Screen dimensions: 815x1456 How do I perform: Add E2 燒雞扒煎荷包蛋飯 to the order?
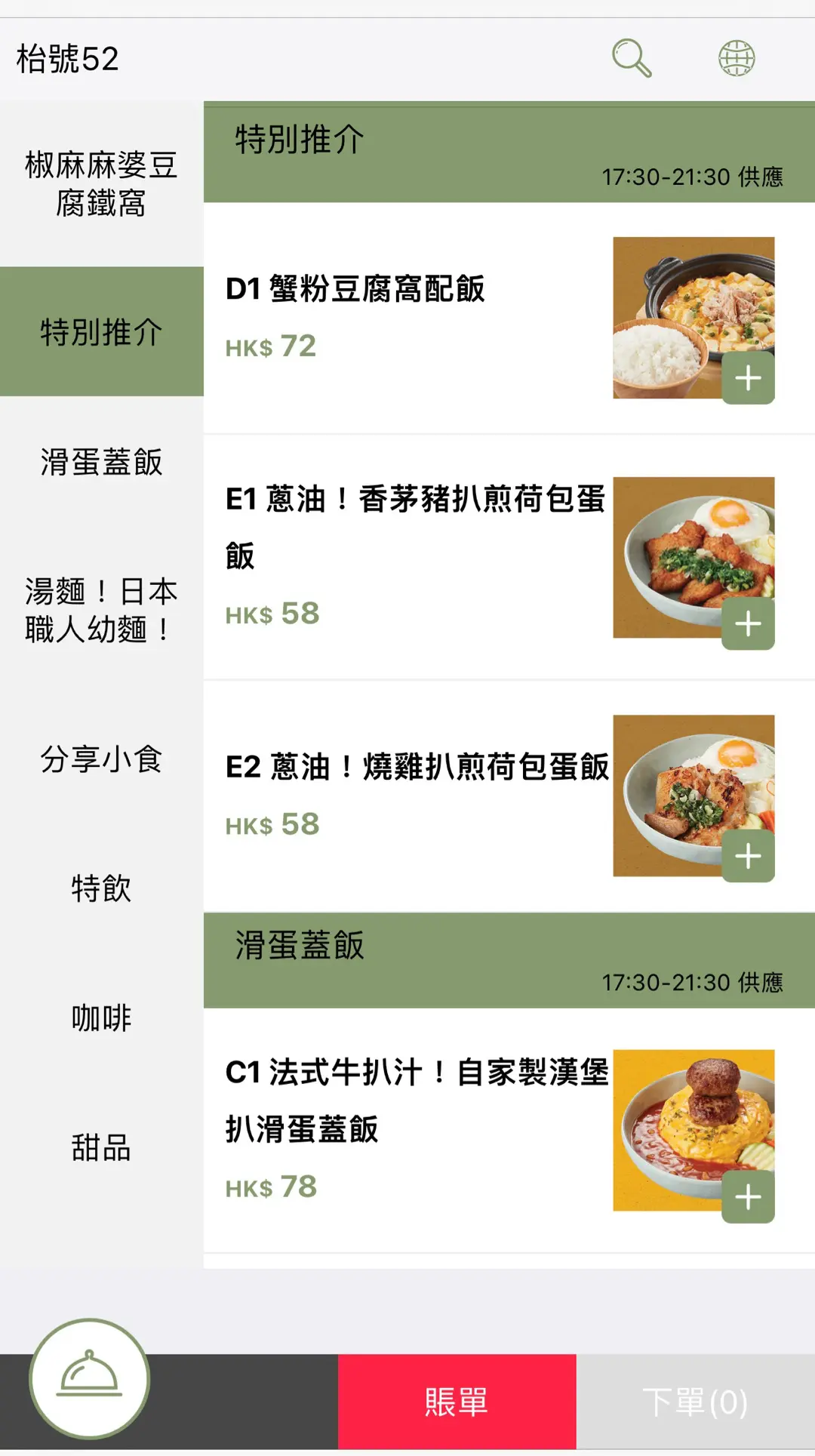(748, 856)
